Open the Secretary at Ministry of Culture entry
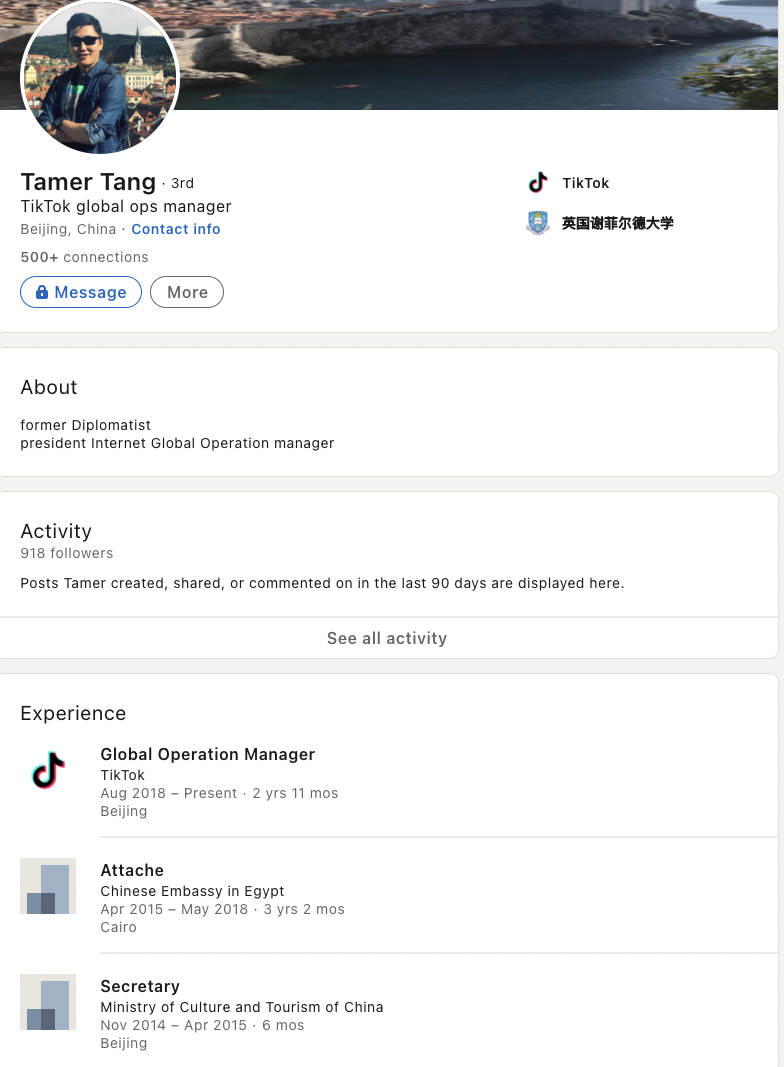784x1067 pixels. click(x=140, y=986)
